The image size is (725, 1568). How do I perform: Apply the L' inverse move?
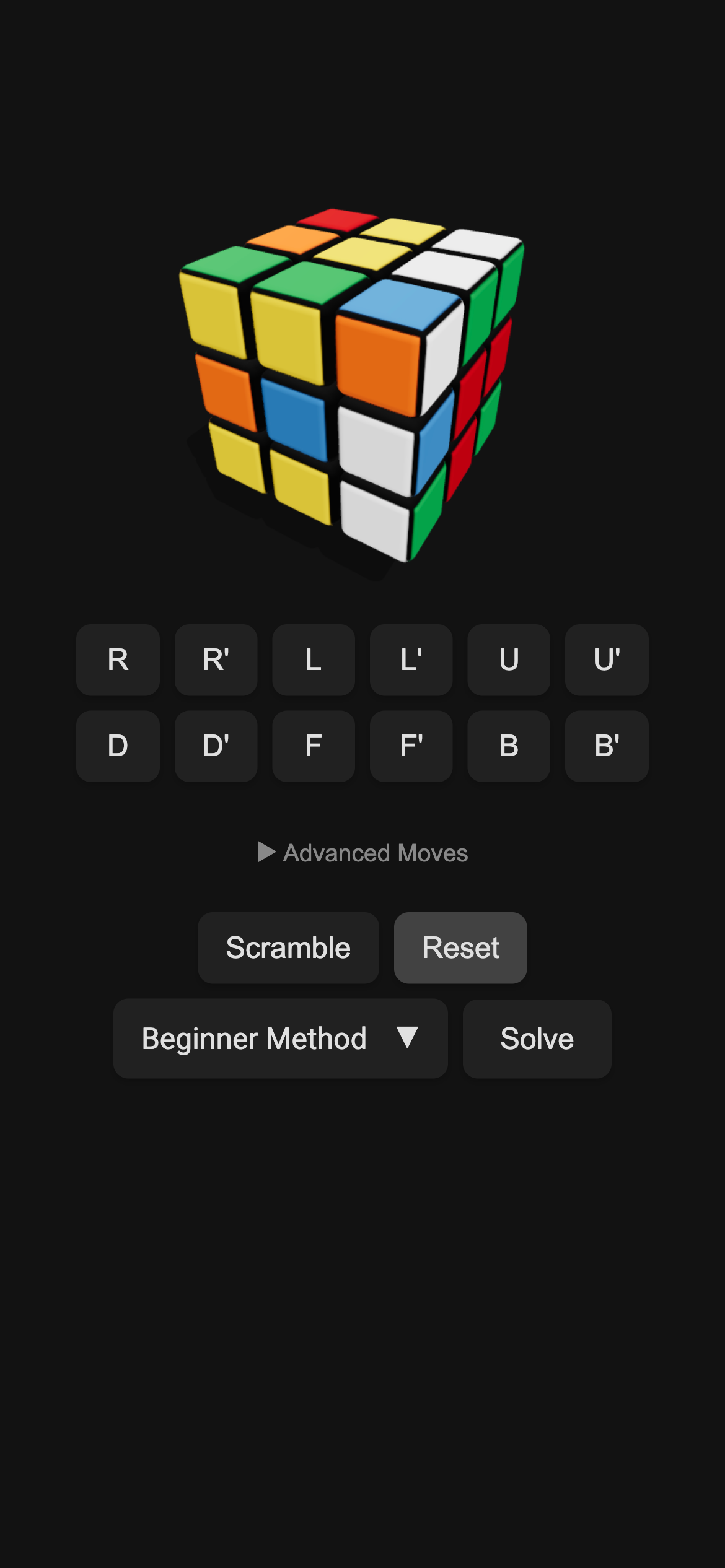411,660
